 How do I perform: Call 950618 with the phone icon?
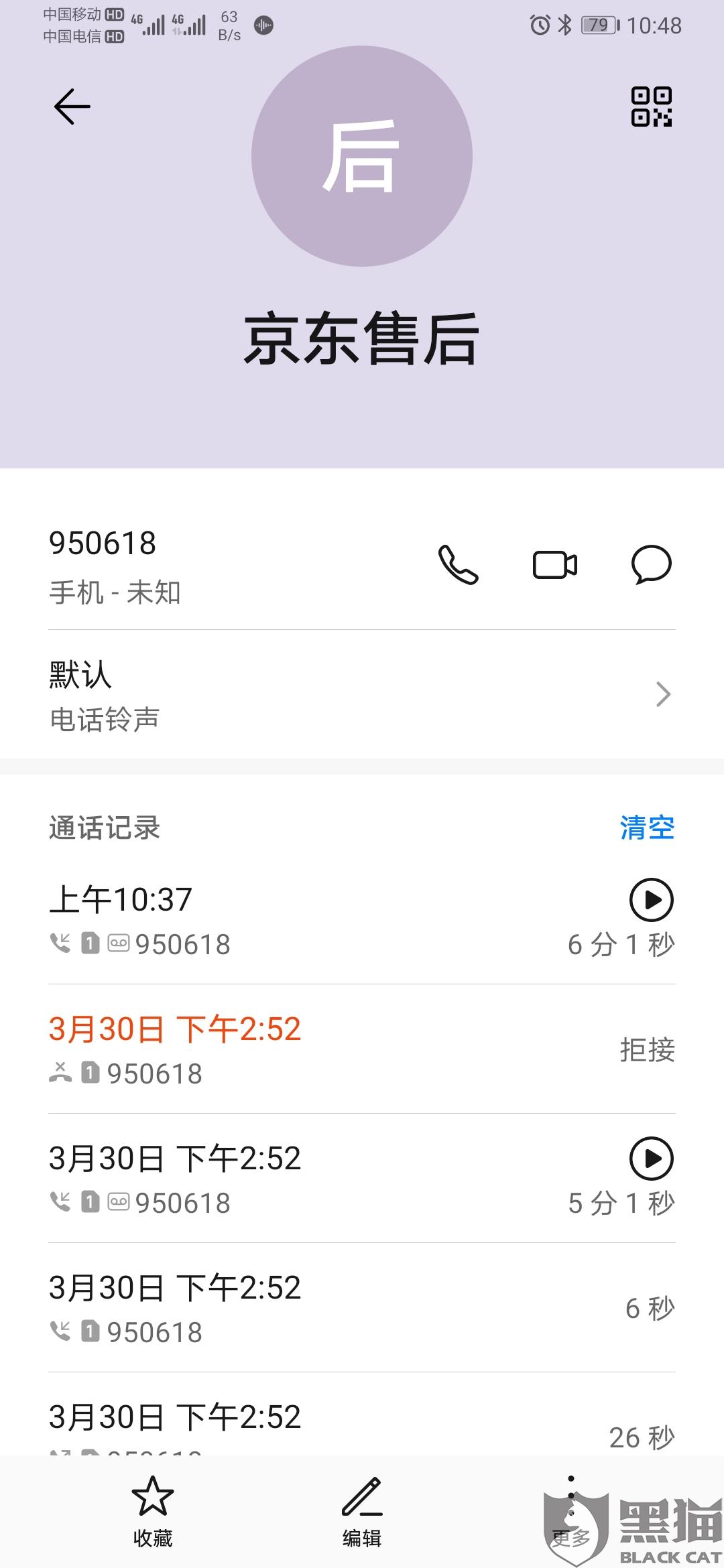click(458, 564)
